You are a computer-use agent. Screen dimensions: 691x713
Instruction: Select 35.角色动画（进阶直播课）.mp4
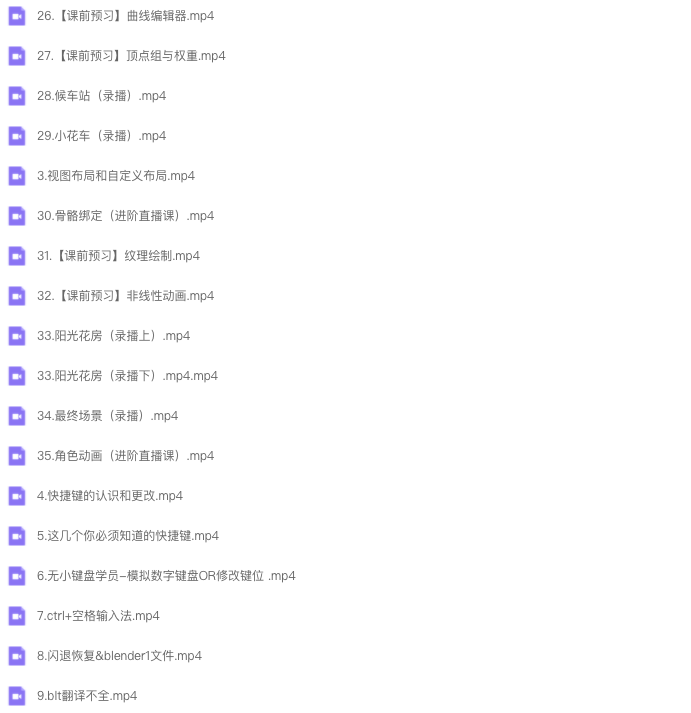coord(125,456)
